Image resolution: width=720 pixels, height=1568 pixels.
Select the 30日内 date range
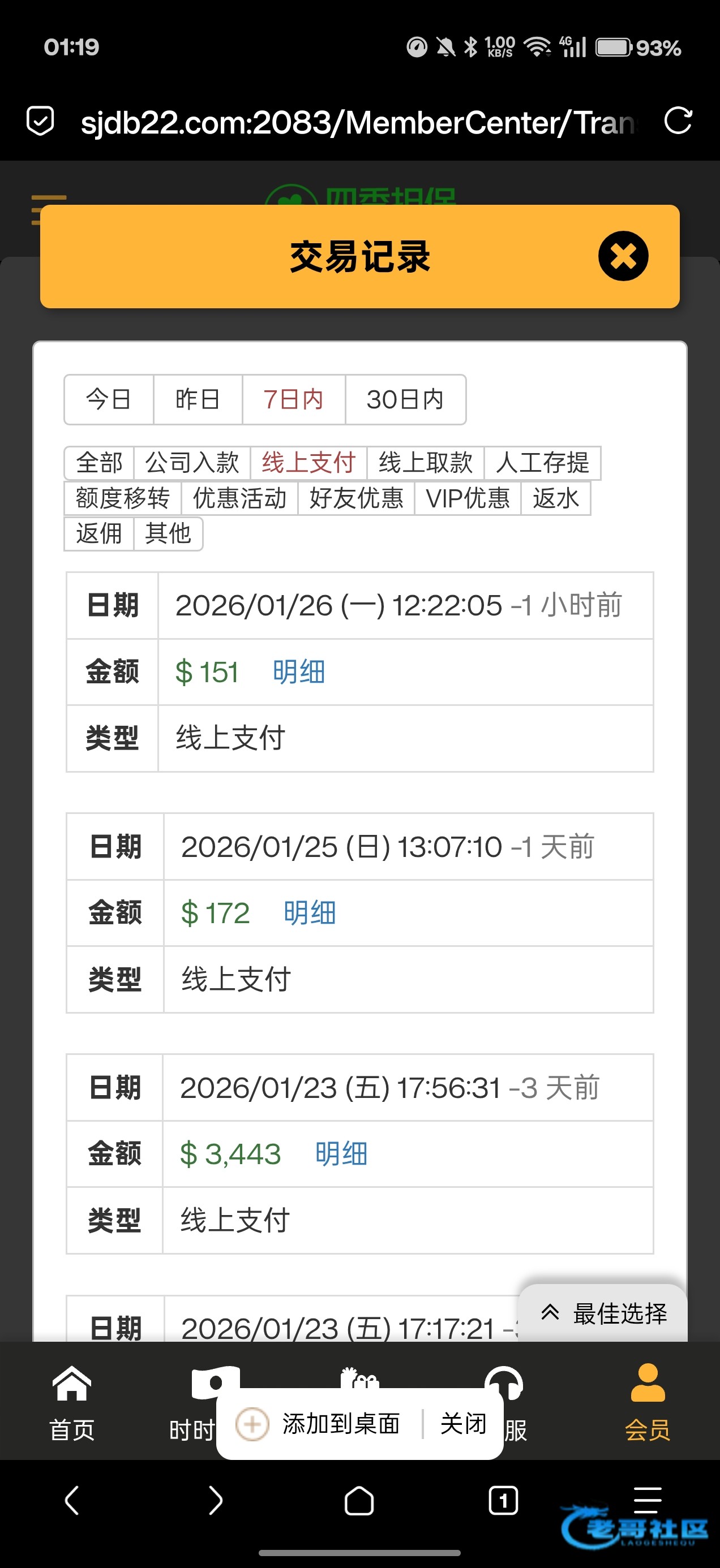point(405,399)
